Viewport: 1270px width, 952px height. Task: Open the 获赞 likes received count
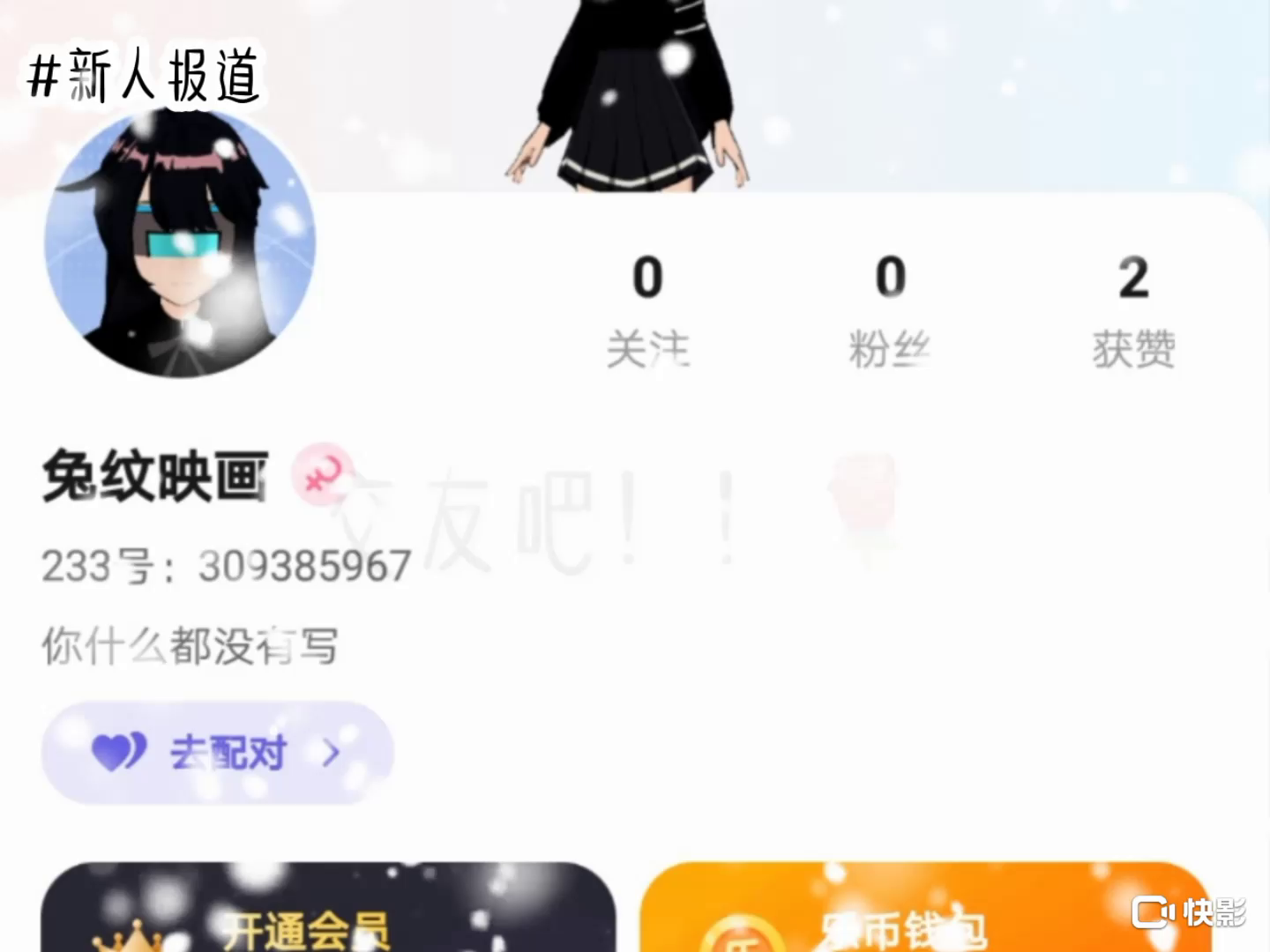tap(1133, 309)
